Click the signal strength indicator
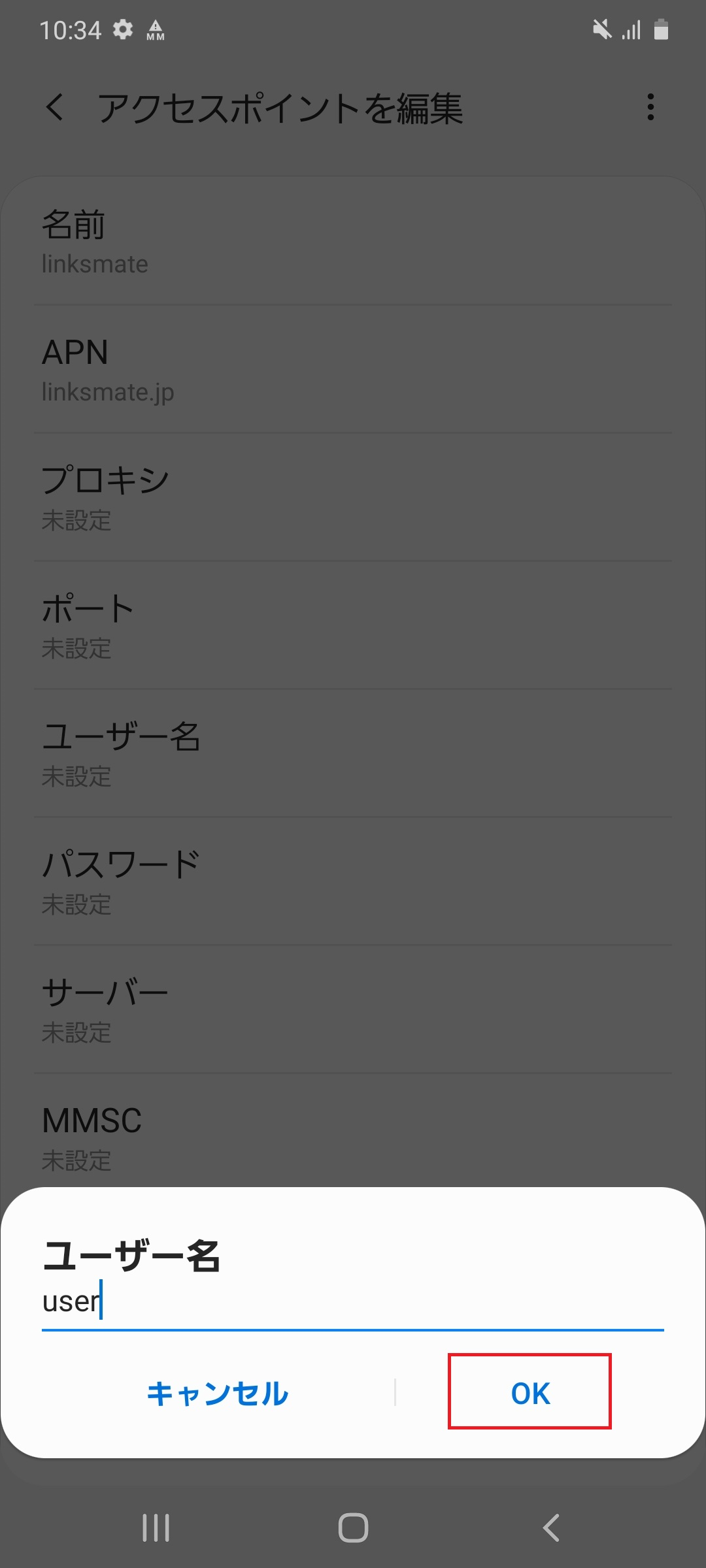Image resolution: width=706 pixels, height=1568 pixels. tap(630, 29)
